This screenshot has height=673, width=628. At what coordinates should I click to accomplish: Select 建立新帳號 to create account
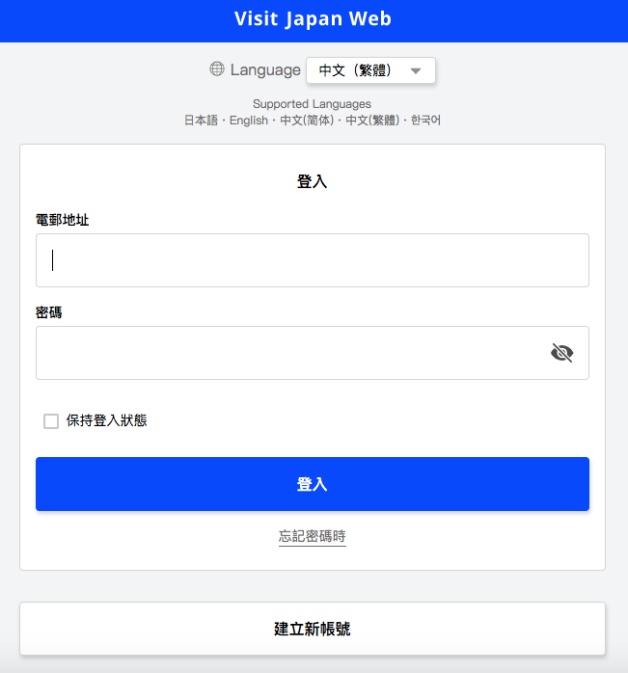tap(312, 629)
